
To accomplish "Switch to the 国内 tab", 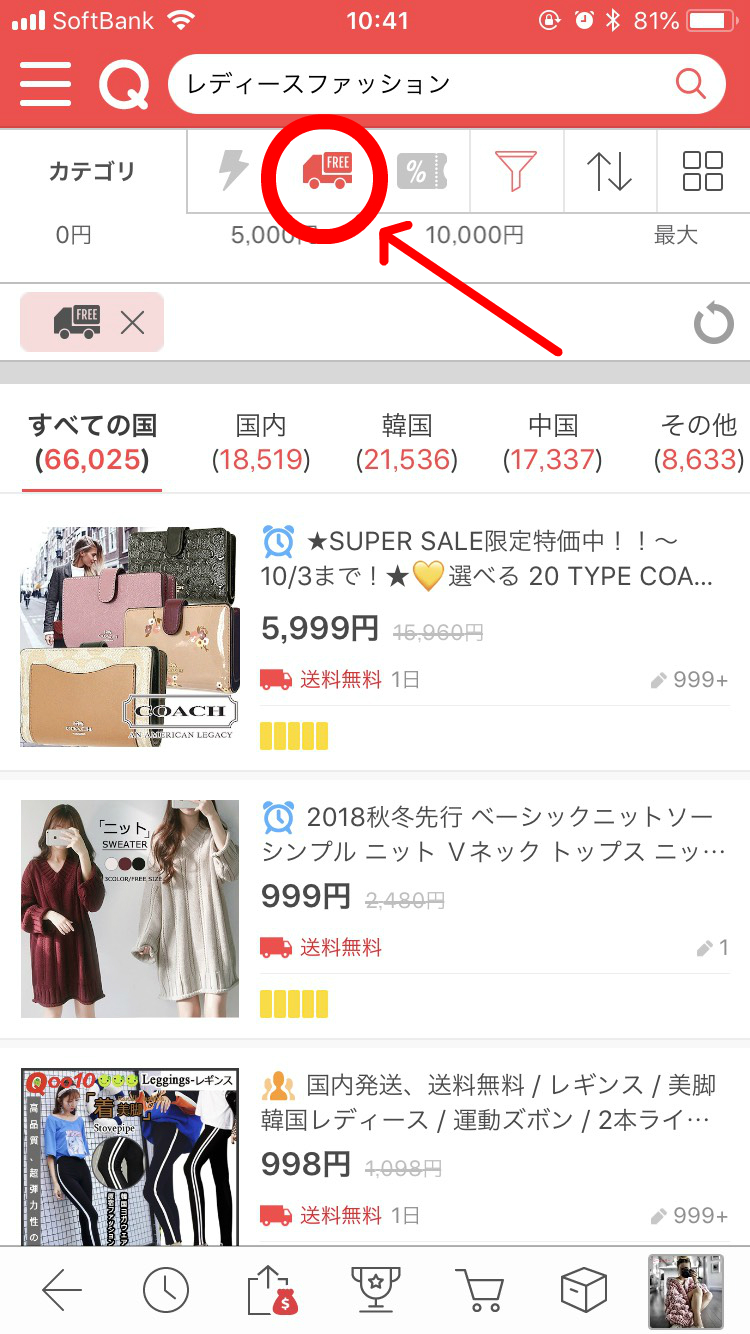I will pos(261,442).
